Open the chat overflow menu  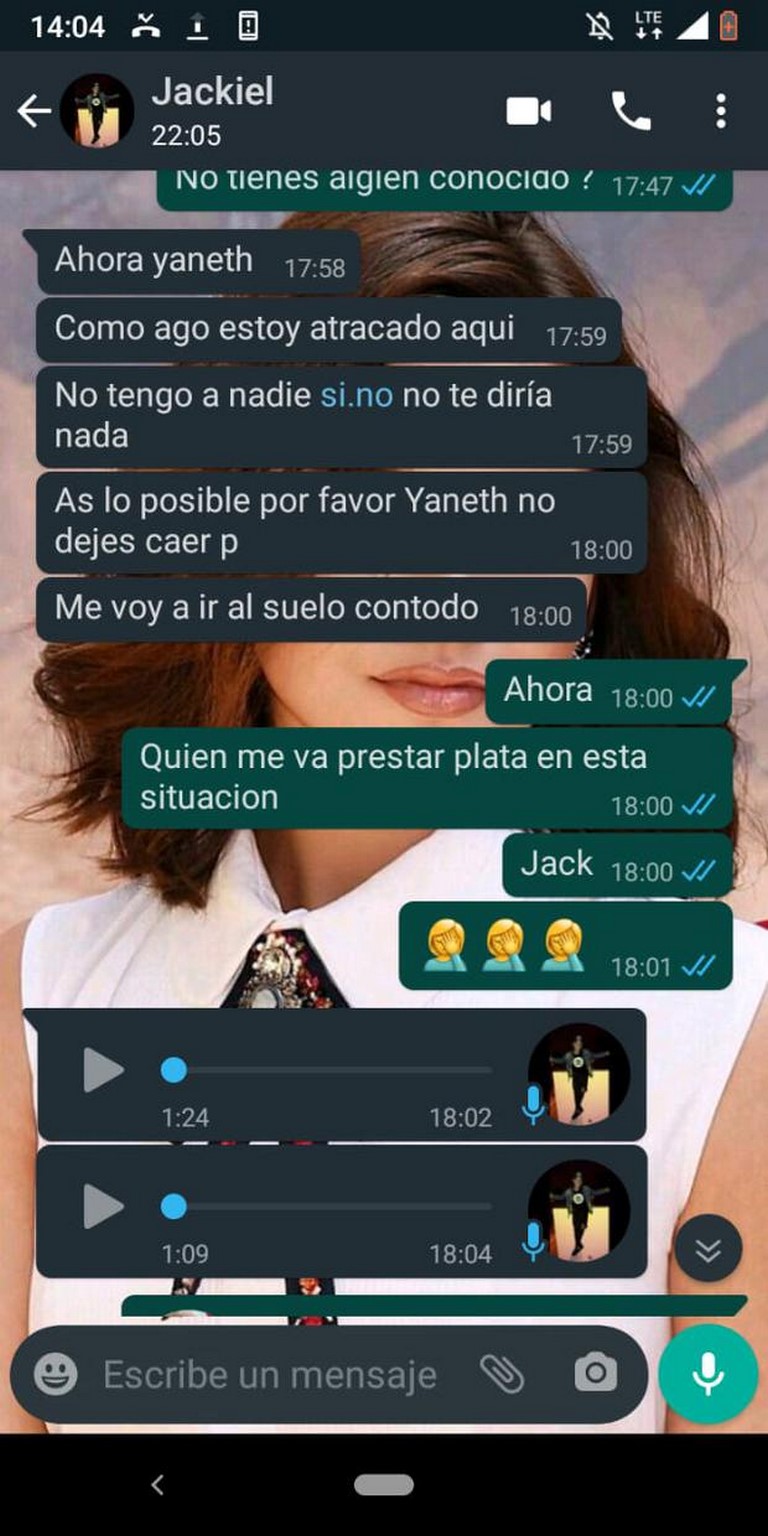720,111
